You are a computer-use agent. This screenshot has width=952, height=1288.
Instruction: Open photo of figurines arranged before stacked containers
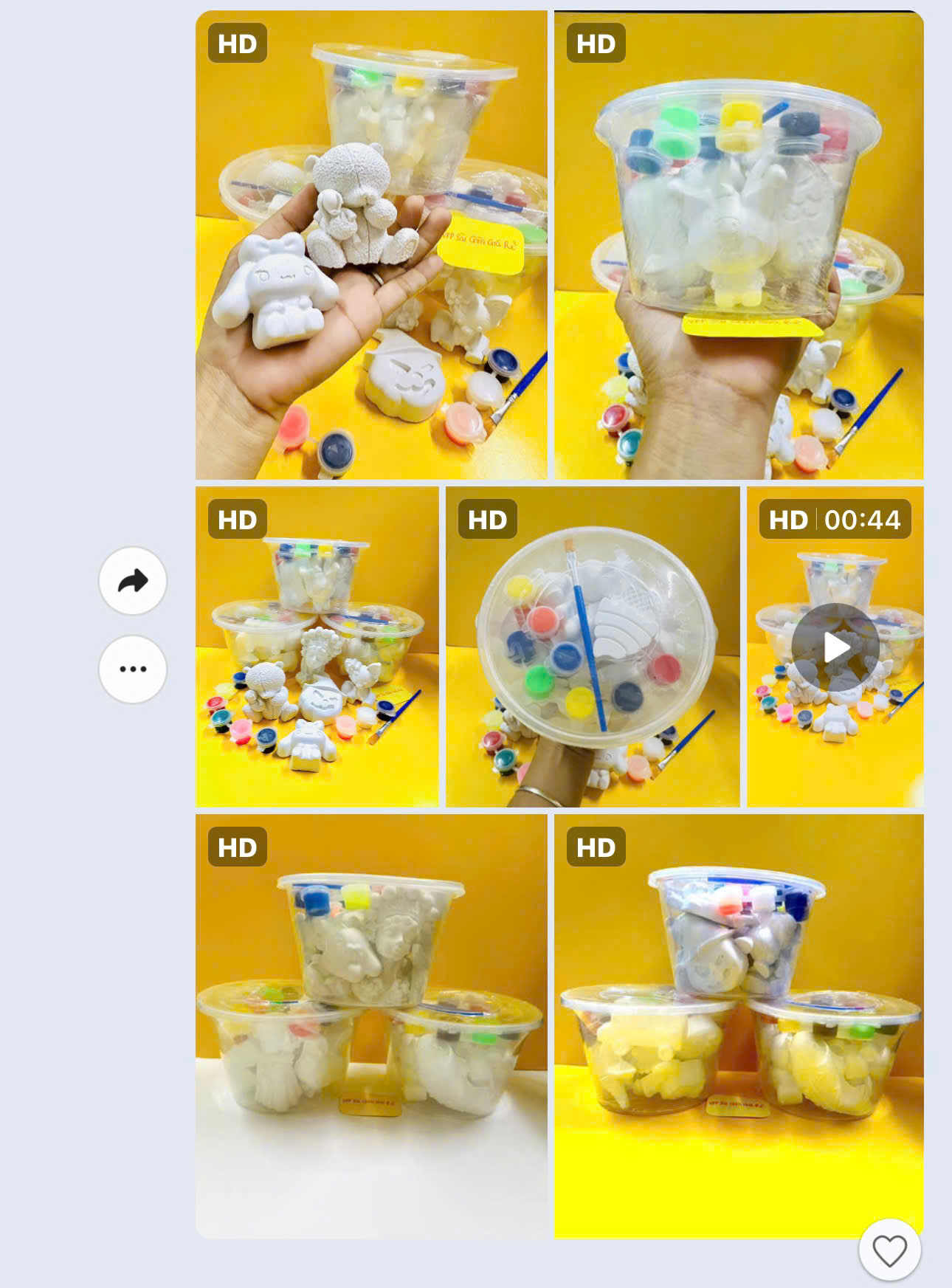317,647
